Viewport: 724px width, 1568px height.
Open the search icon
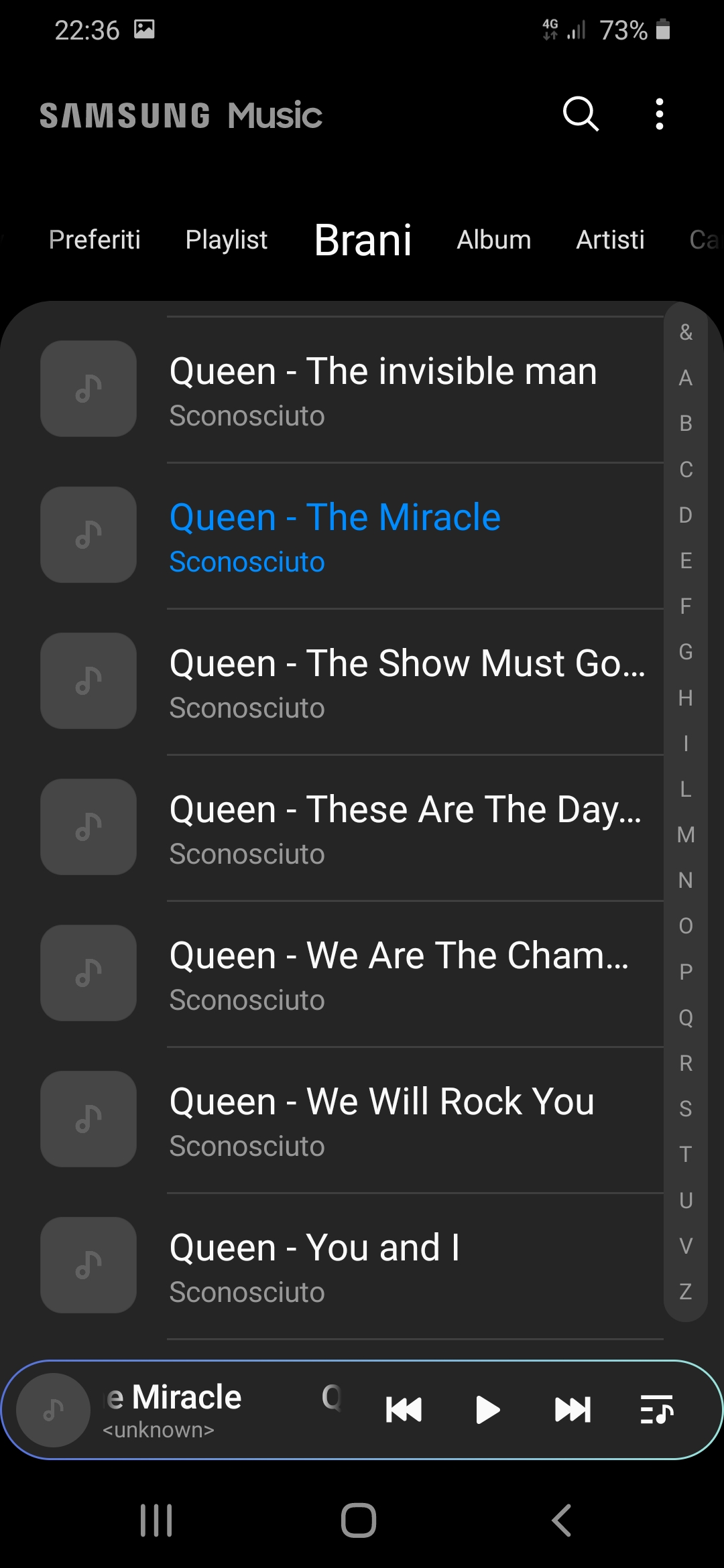pos(580,114)
